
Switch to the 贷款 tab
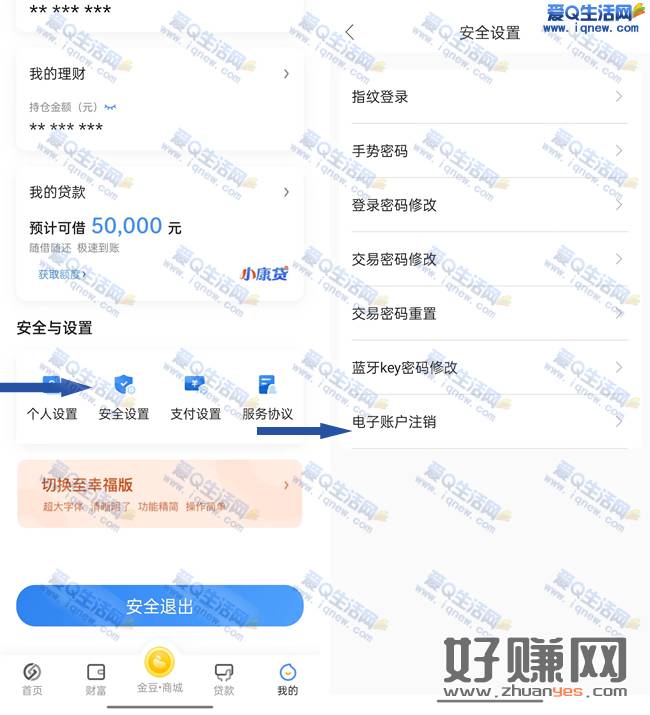[x=224, y=679]
